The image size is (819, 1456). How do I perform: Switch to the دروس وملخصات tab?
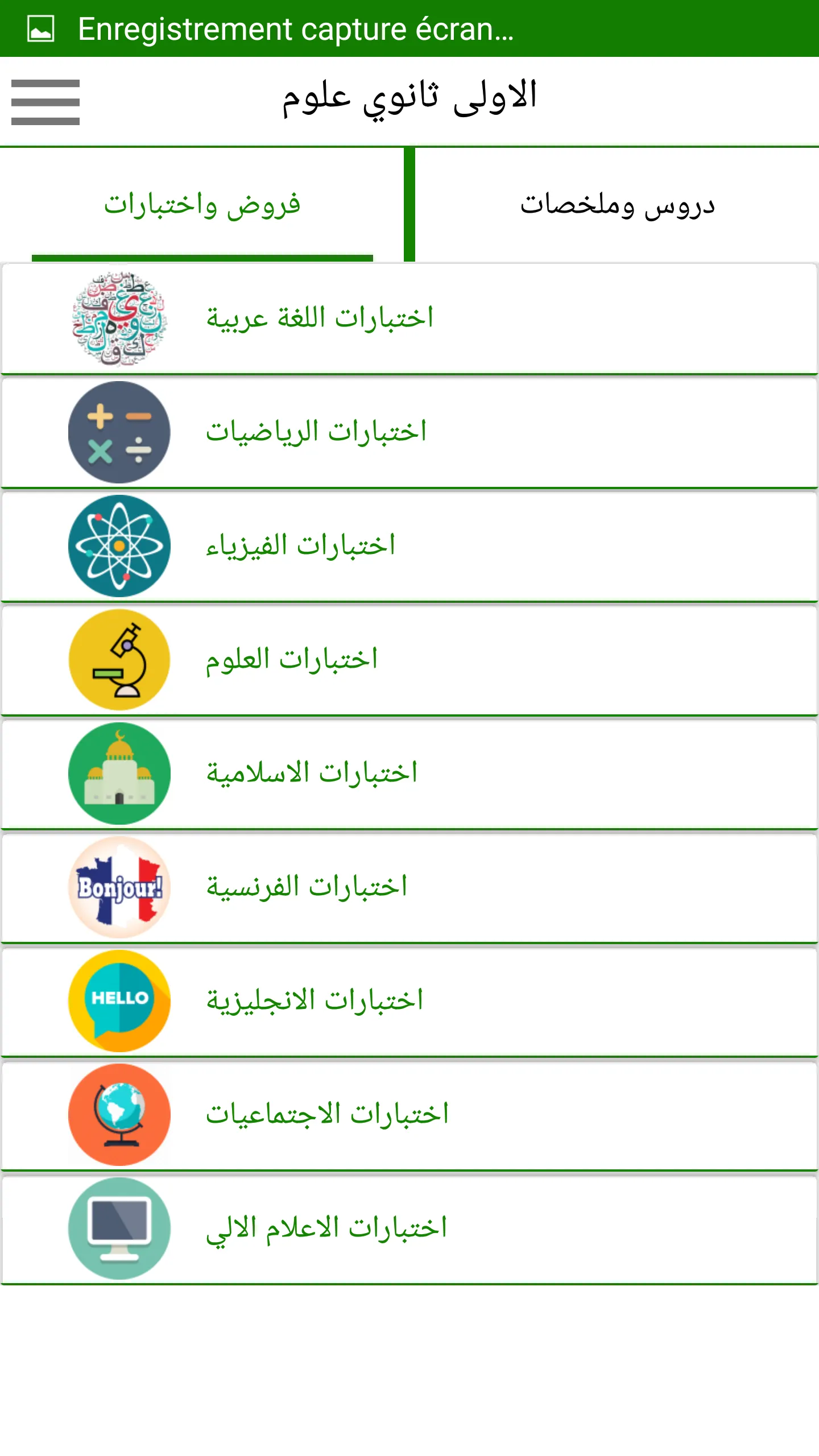[617, 205]
